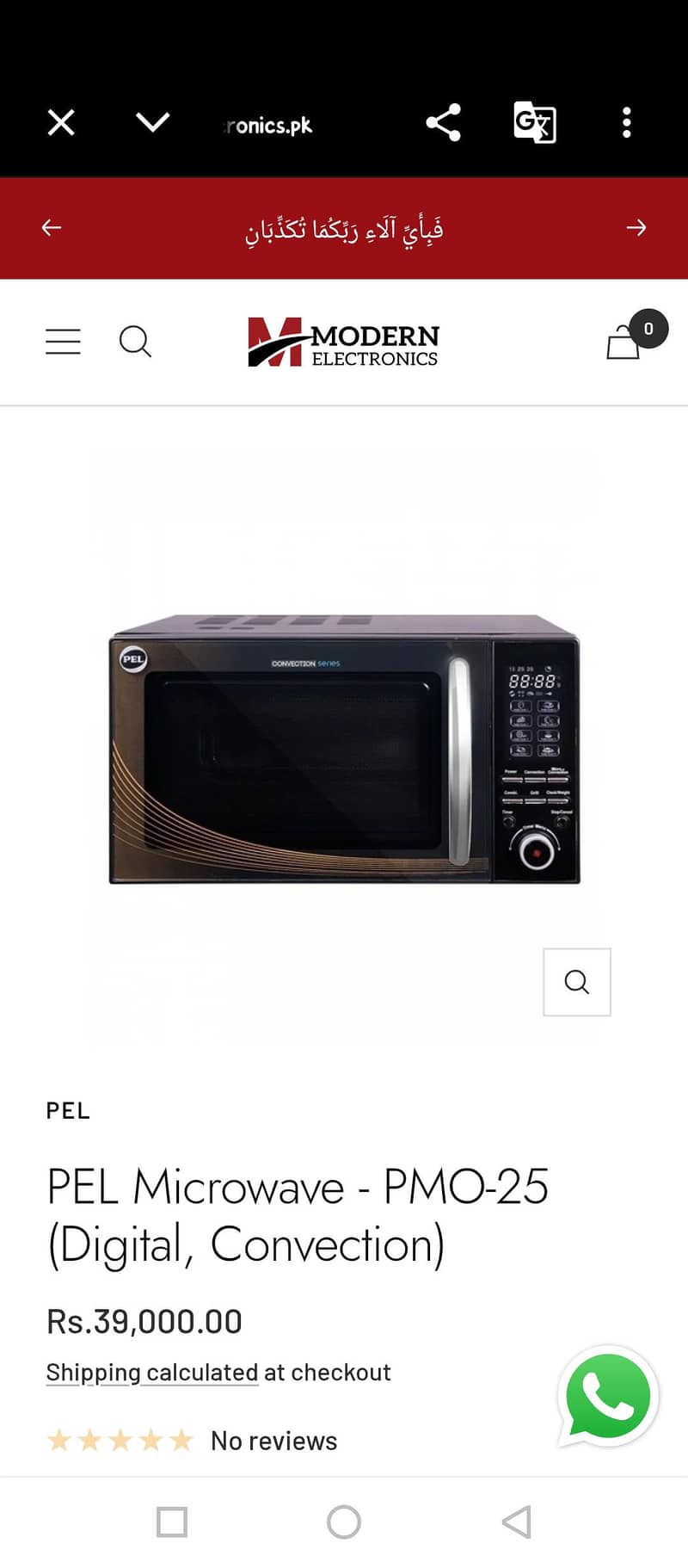
Task: Open the browser overflow menu
Action: [x=627, y=122]
